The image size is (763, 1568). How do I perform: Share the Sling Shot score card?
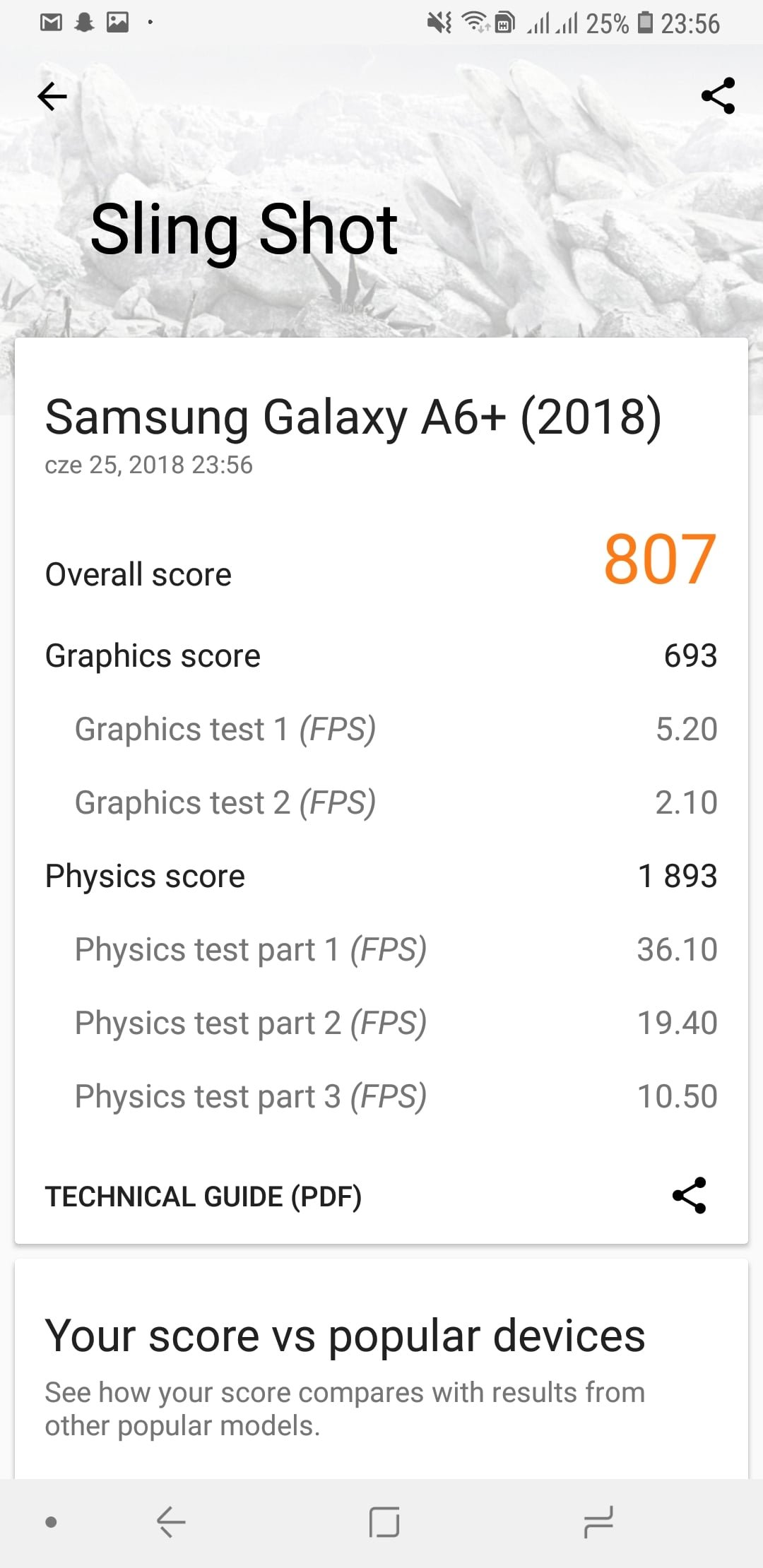[690, 1196]
